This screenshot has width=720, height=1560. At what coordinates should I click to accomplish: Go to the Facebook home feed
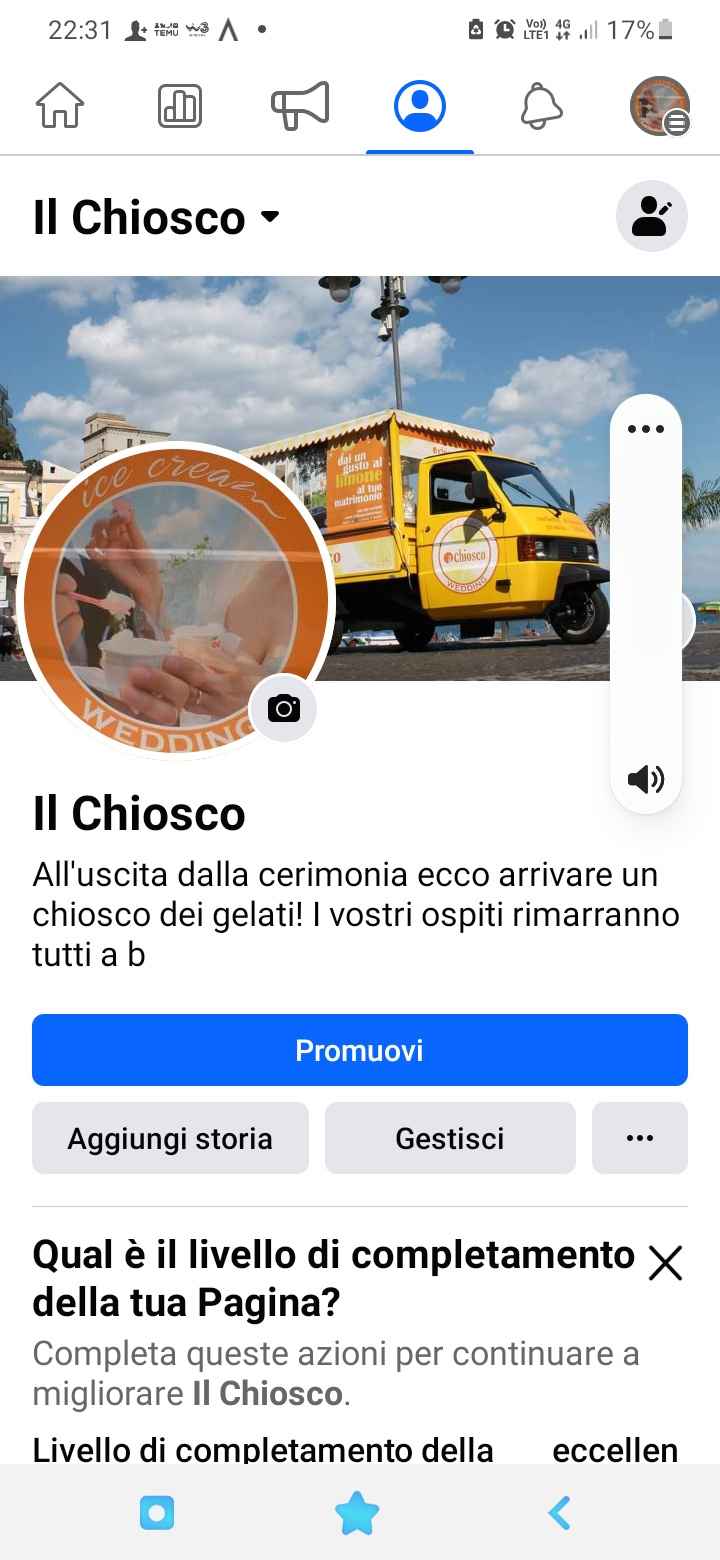click(60, 106)
